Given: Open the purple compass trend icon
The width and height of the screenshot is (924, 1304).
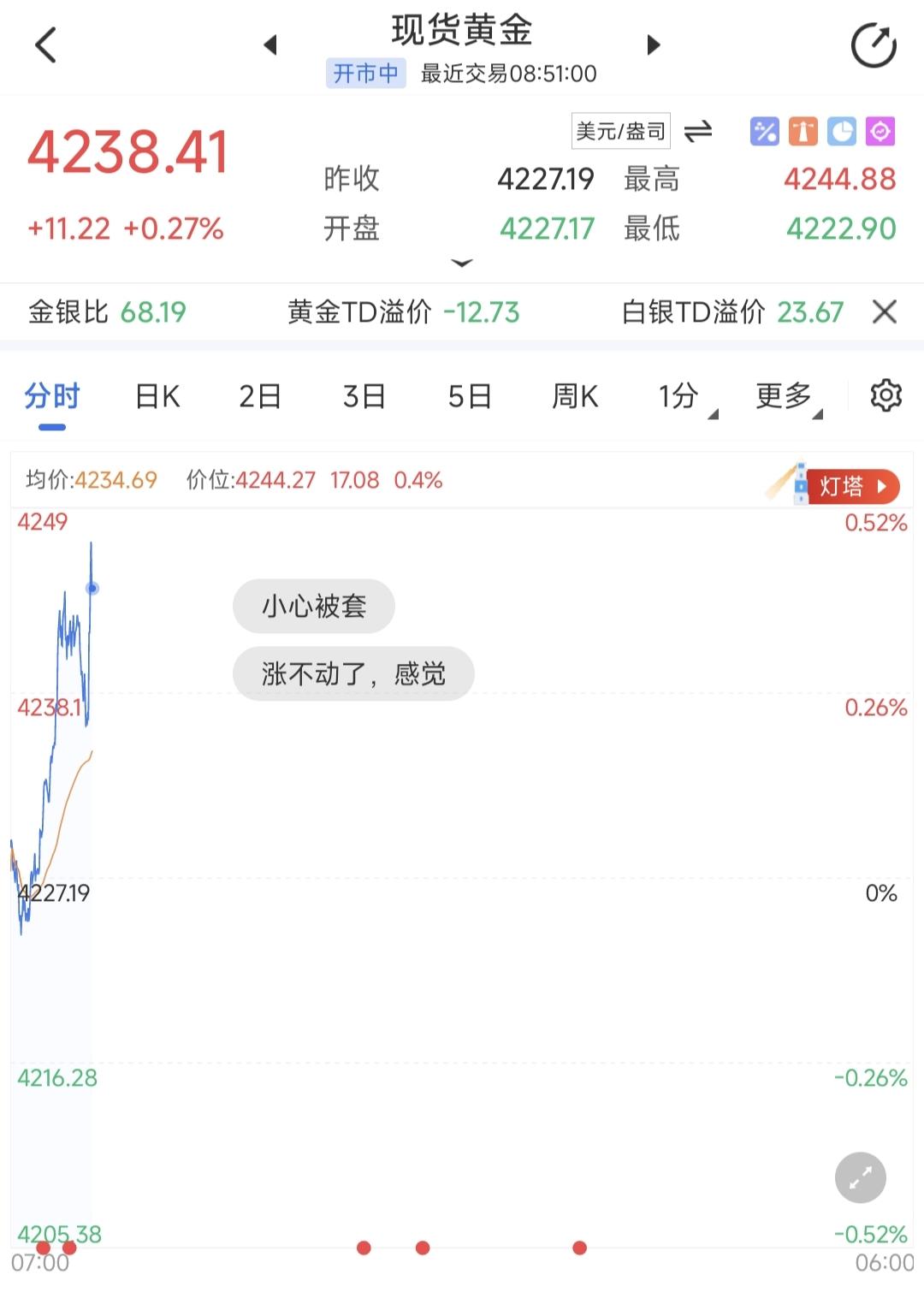Looking at the screenshot, I should point(882,131).
